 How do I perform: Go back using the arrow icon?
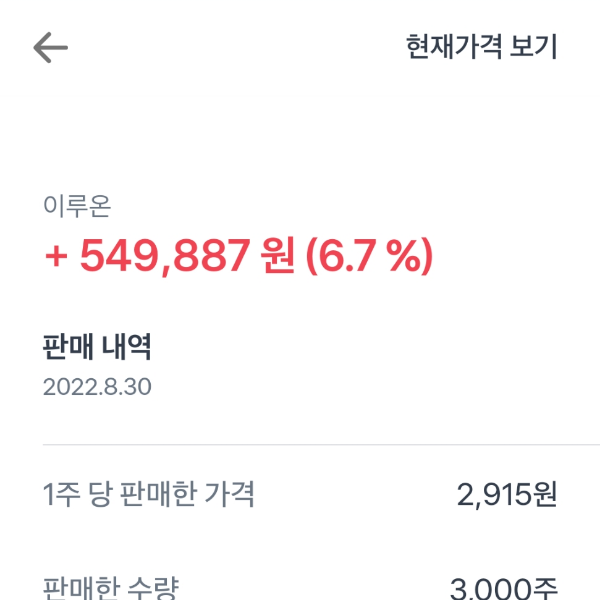[50, 48]
